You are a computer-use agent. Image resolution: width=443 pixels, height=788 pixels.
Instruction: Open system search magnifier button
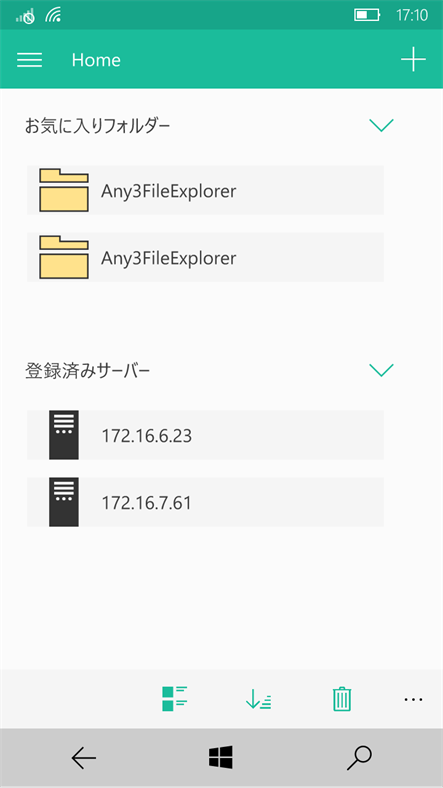point(359,758)
